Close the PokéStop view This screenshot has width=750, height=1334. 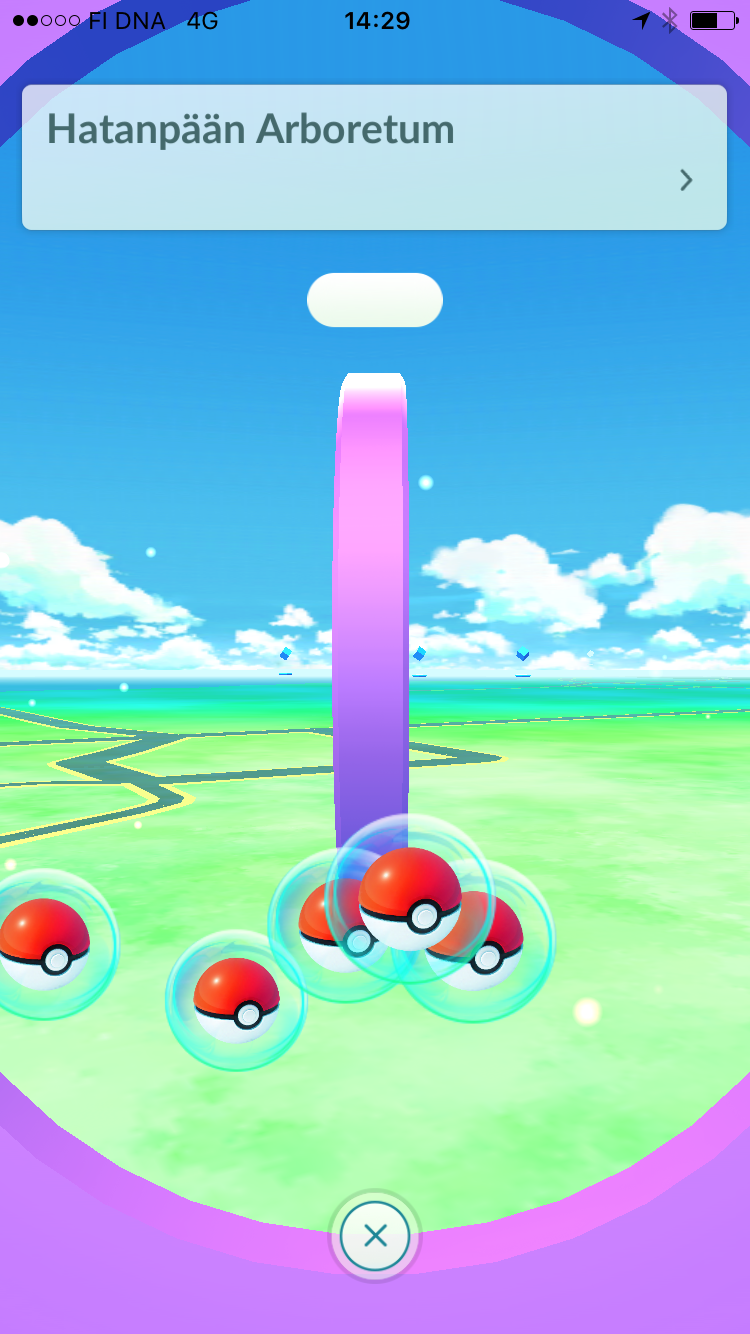click(375, 1236)
